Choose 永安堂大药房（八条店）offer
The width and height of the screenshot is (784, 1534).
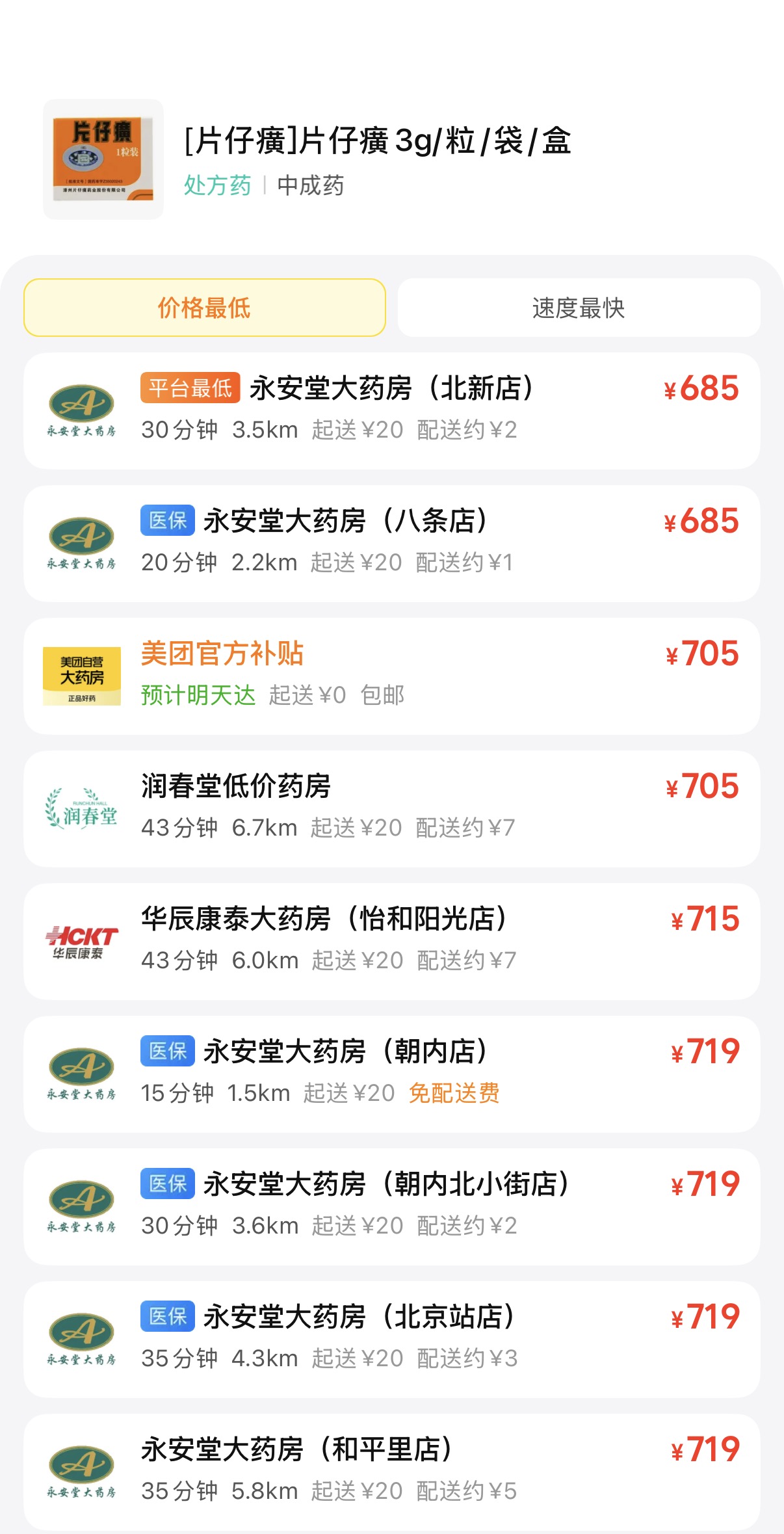pyautogui.click(x=391, y=543)
